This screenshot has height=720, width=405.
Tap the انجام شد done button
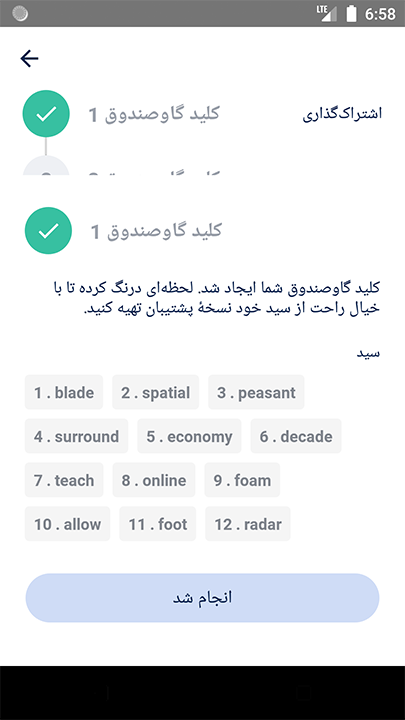(x=202, y=597)
